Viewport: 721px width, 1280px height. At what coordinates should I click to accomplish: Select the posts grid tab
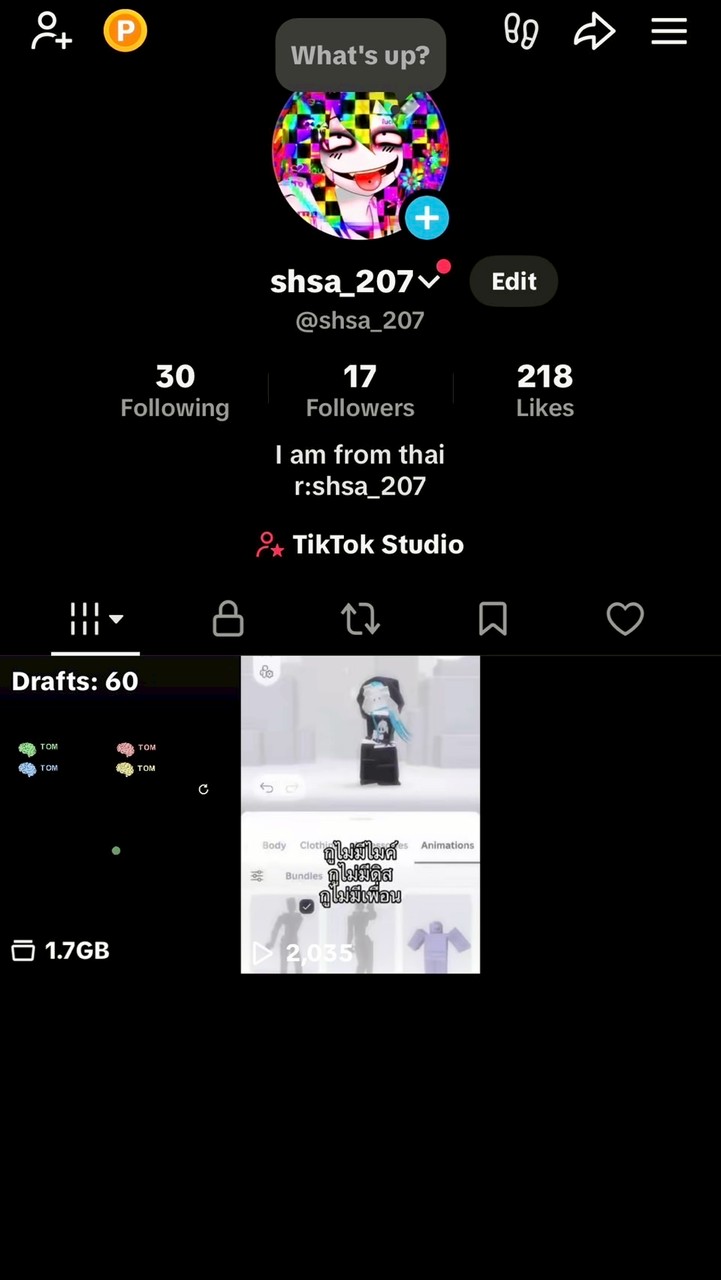pos(96,619)
